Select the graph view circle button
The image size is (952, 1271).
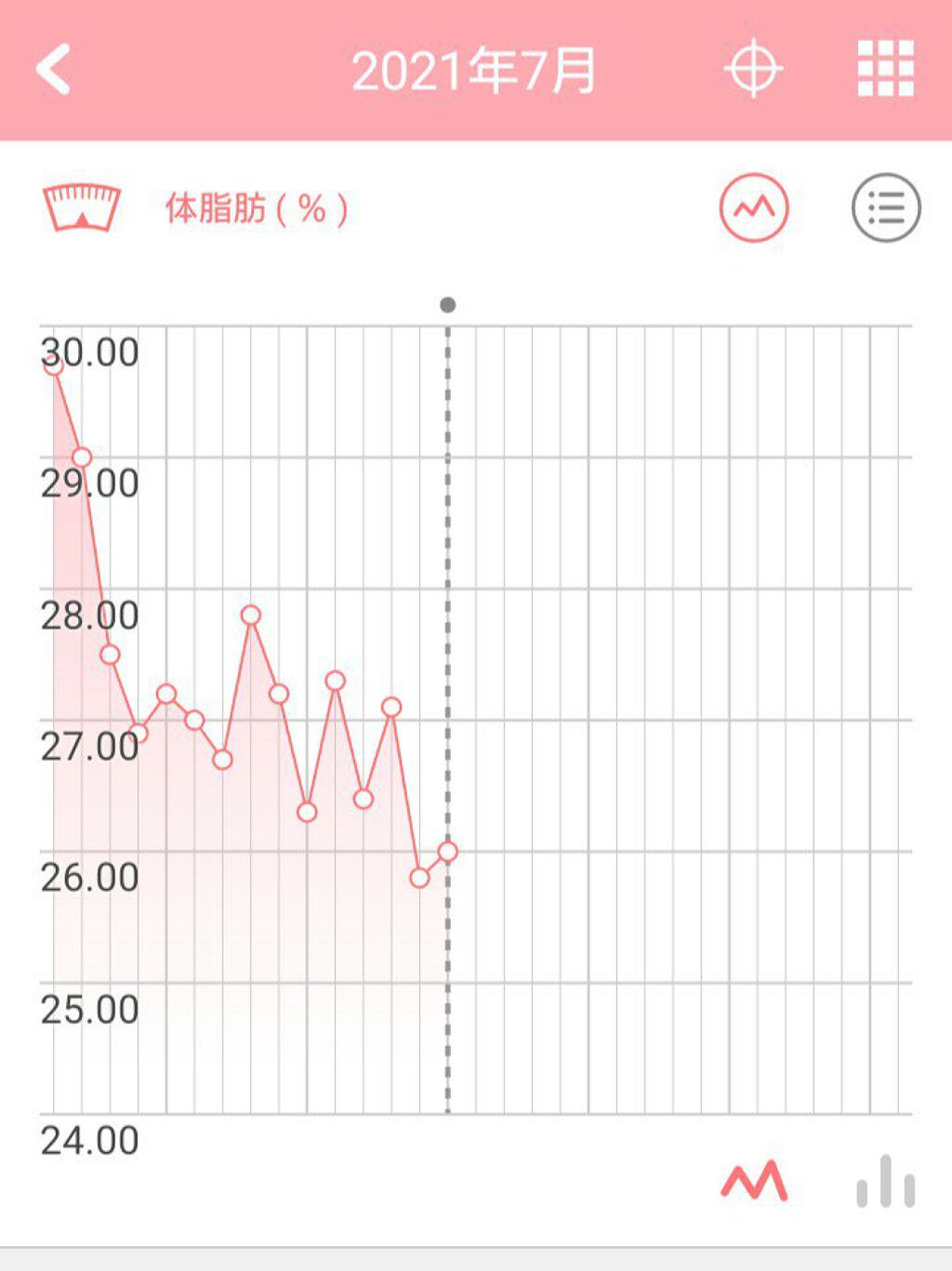(x=754, y=207)
